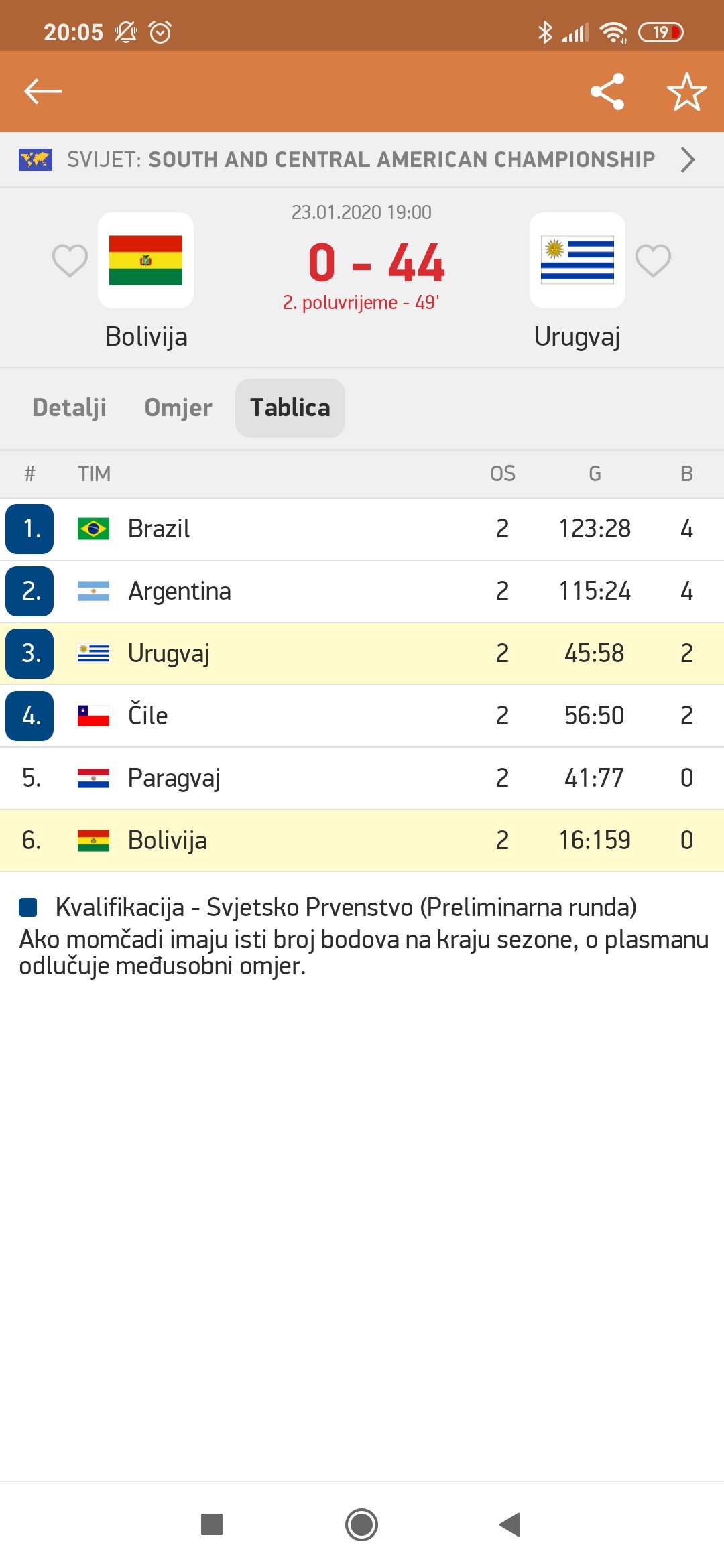Screen dimensions: 724x1568
Task: Switch to the Detalji tab
Action: [x=70, y=407]
